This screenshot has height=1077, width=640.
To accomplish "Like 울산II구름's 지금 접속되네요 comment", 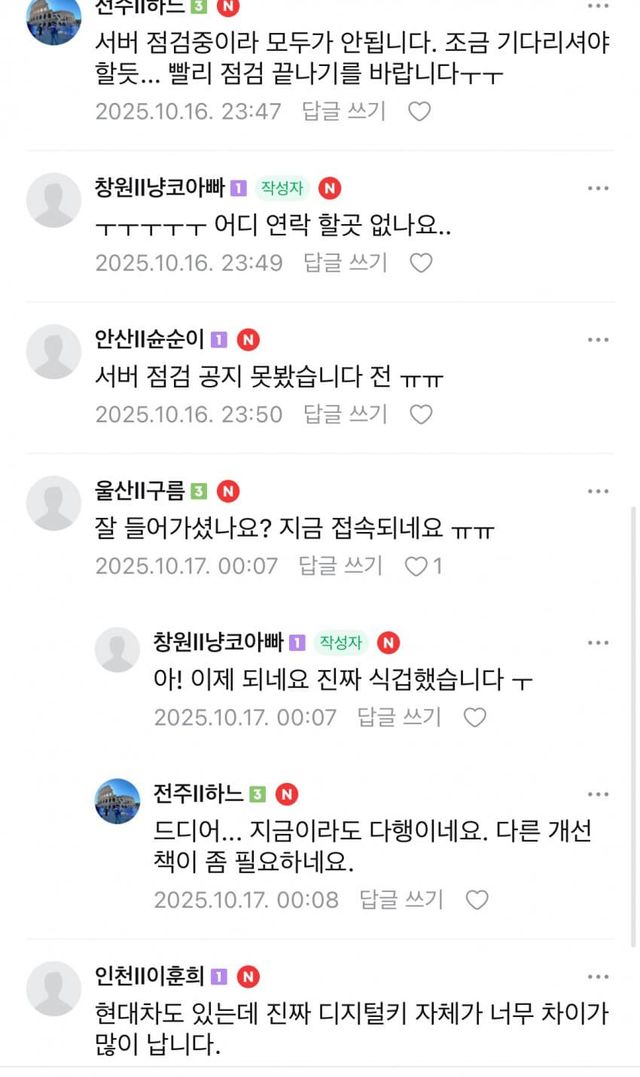I will (x=416, y=565).
